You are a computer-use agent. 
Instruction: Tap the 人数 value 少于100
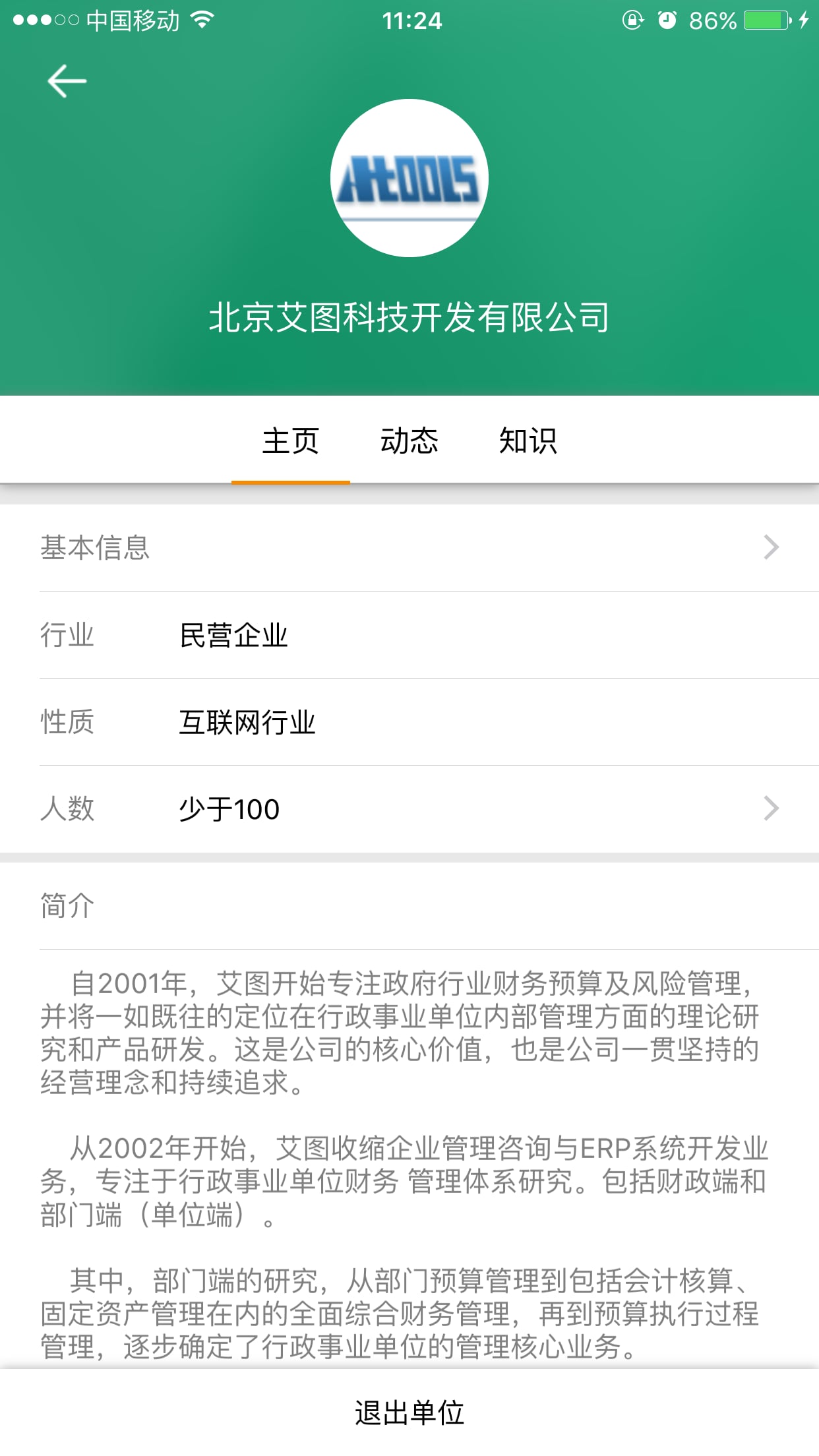pyautogui.click(x=228, y=808)
